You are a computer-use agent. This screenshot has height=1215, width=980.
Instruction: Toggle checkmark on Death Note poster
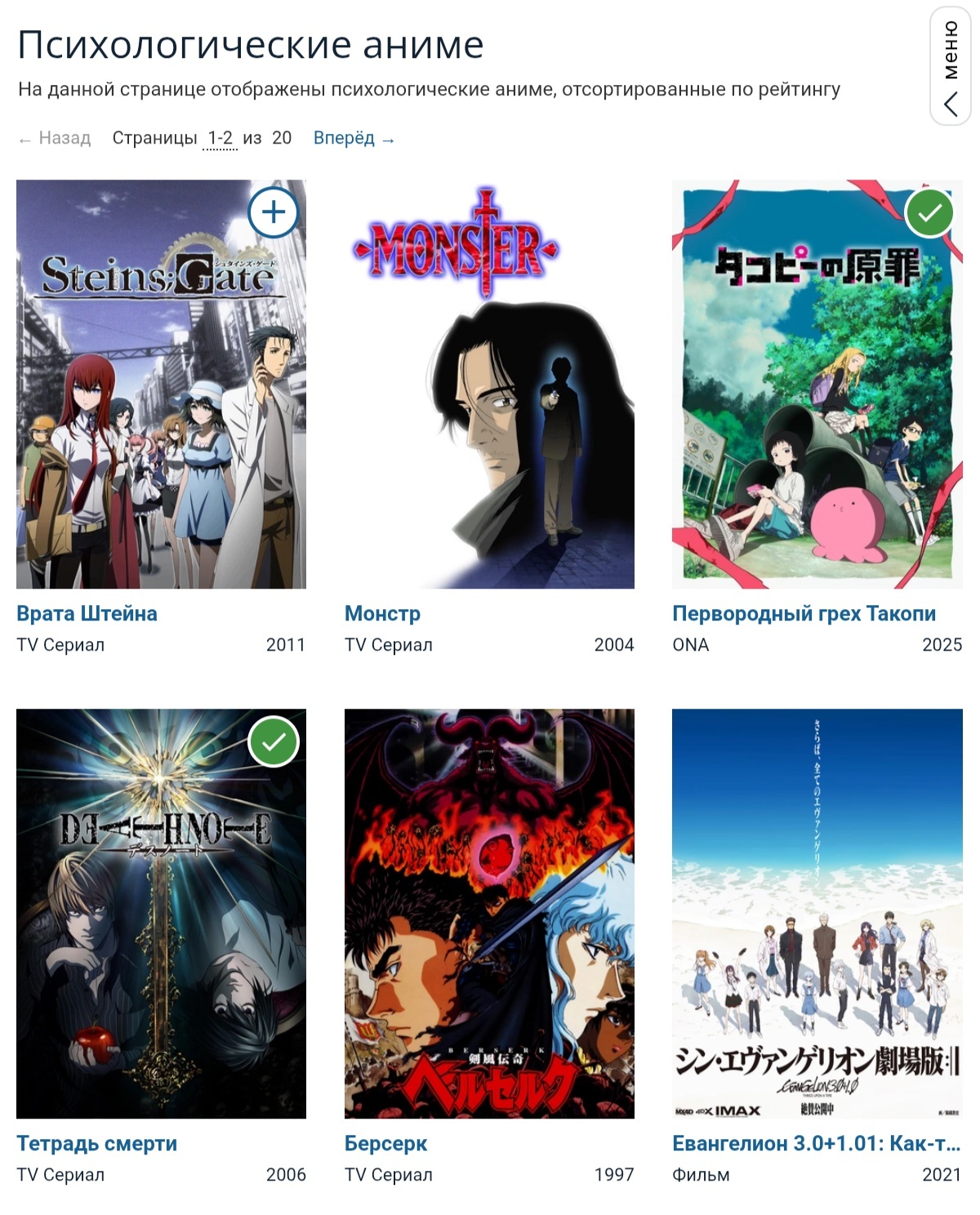273,741
